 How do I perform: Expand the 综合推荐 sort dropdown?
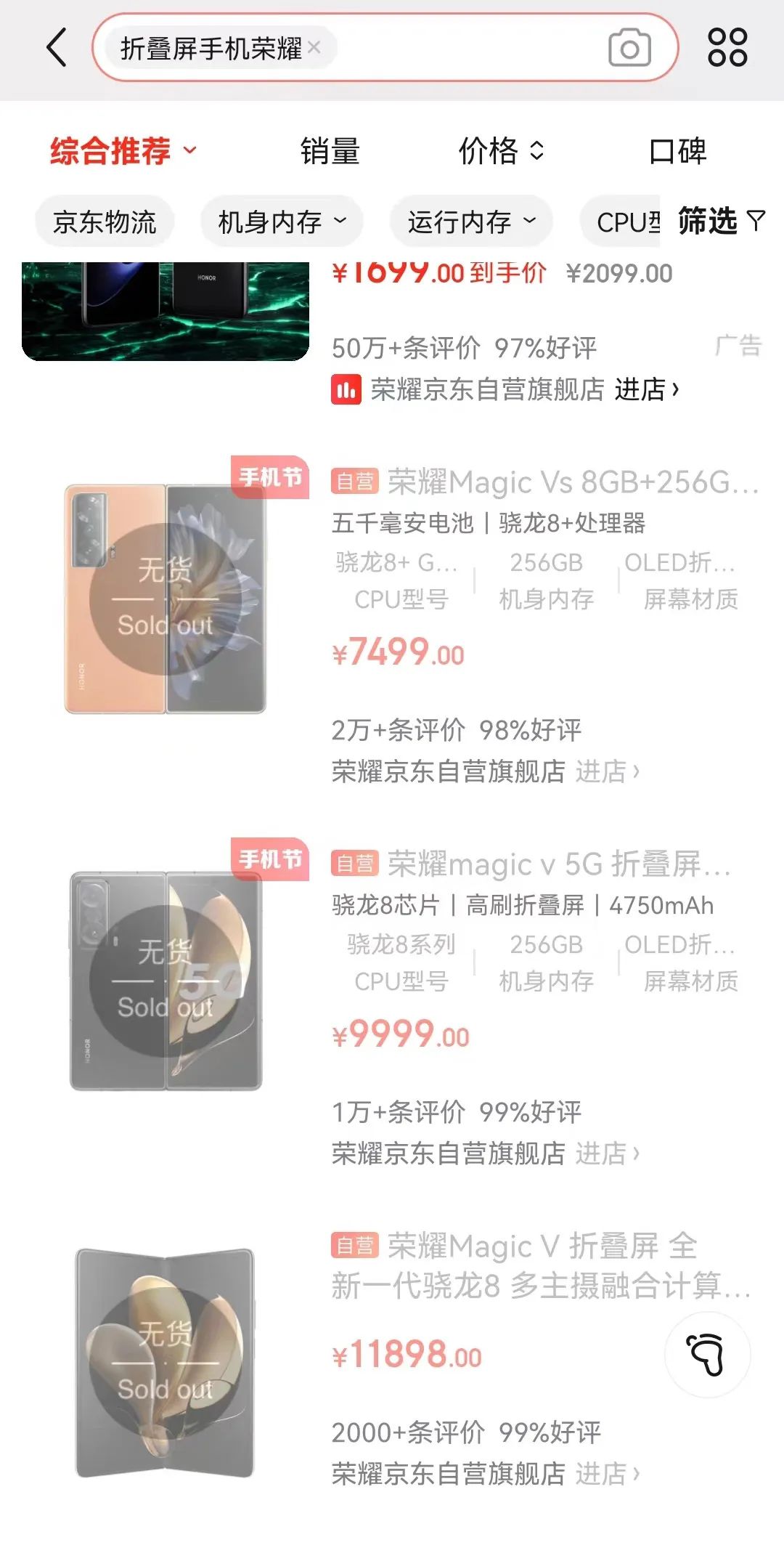(x=123, y=151)
